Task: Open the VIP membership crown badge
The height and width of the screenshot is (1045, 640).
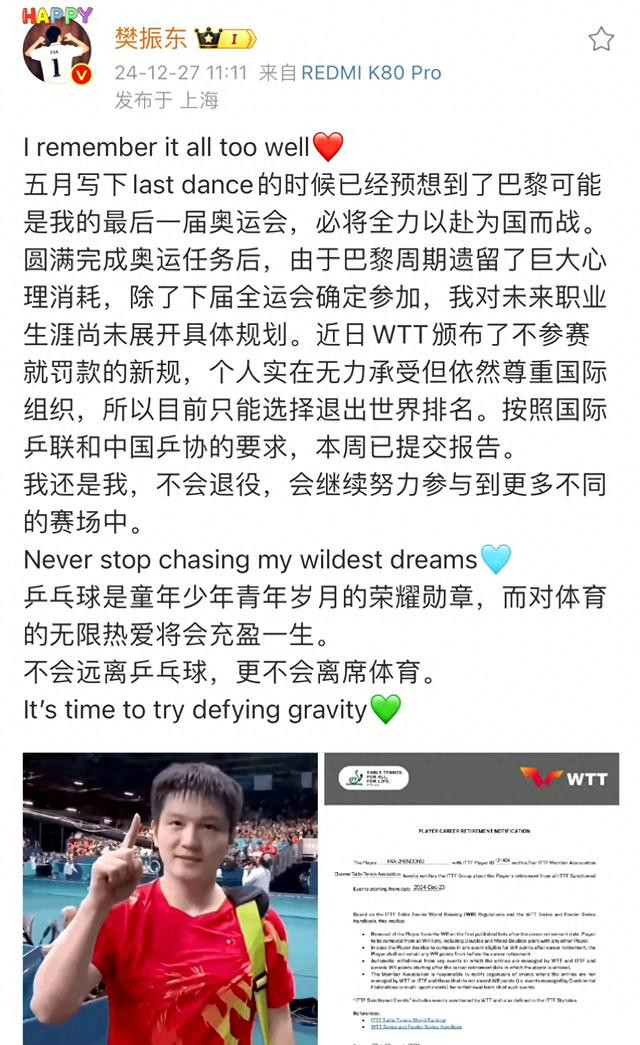Action: coord(228,39)
